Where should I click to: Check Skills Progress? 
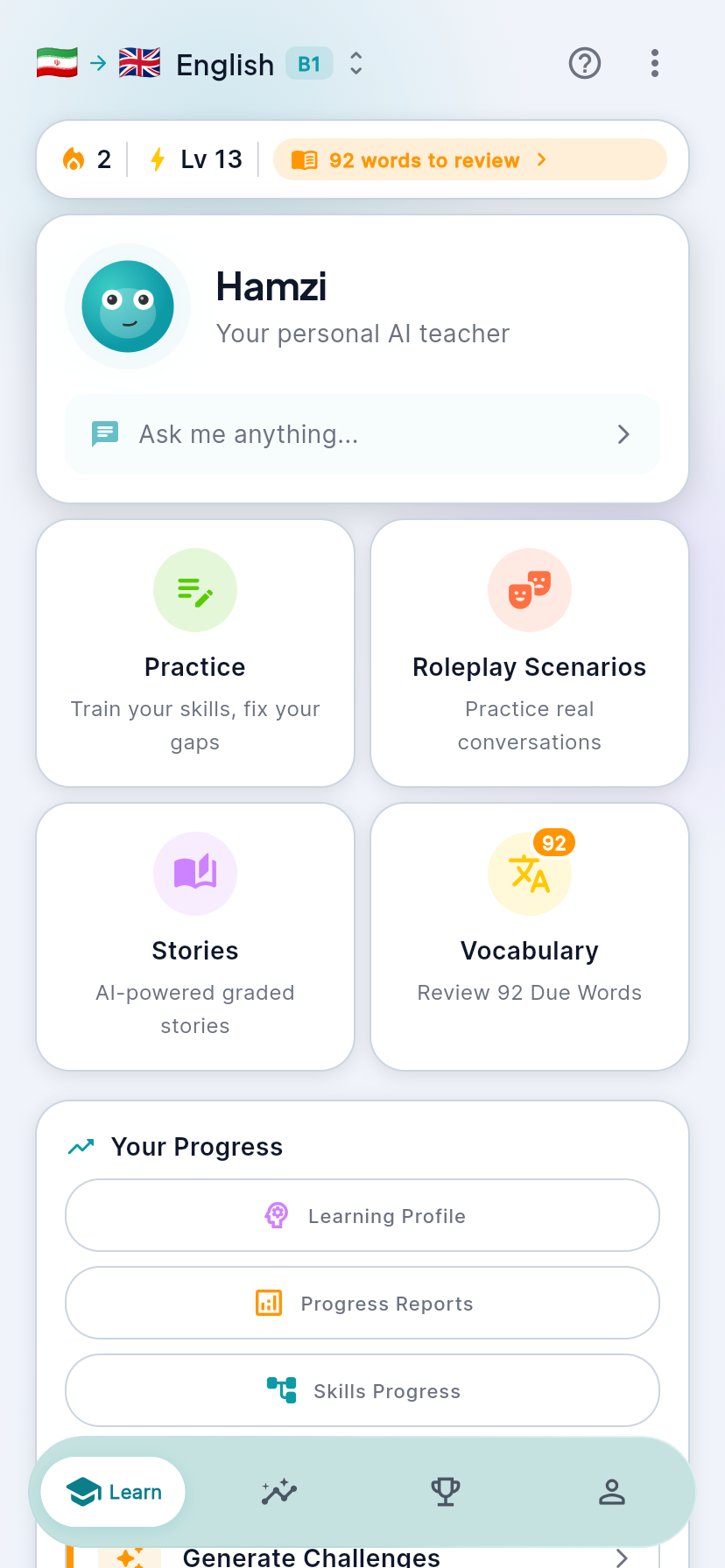tap(362, 1390)
